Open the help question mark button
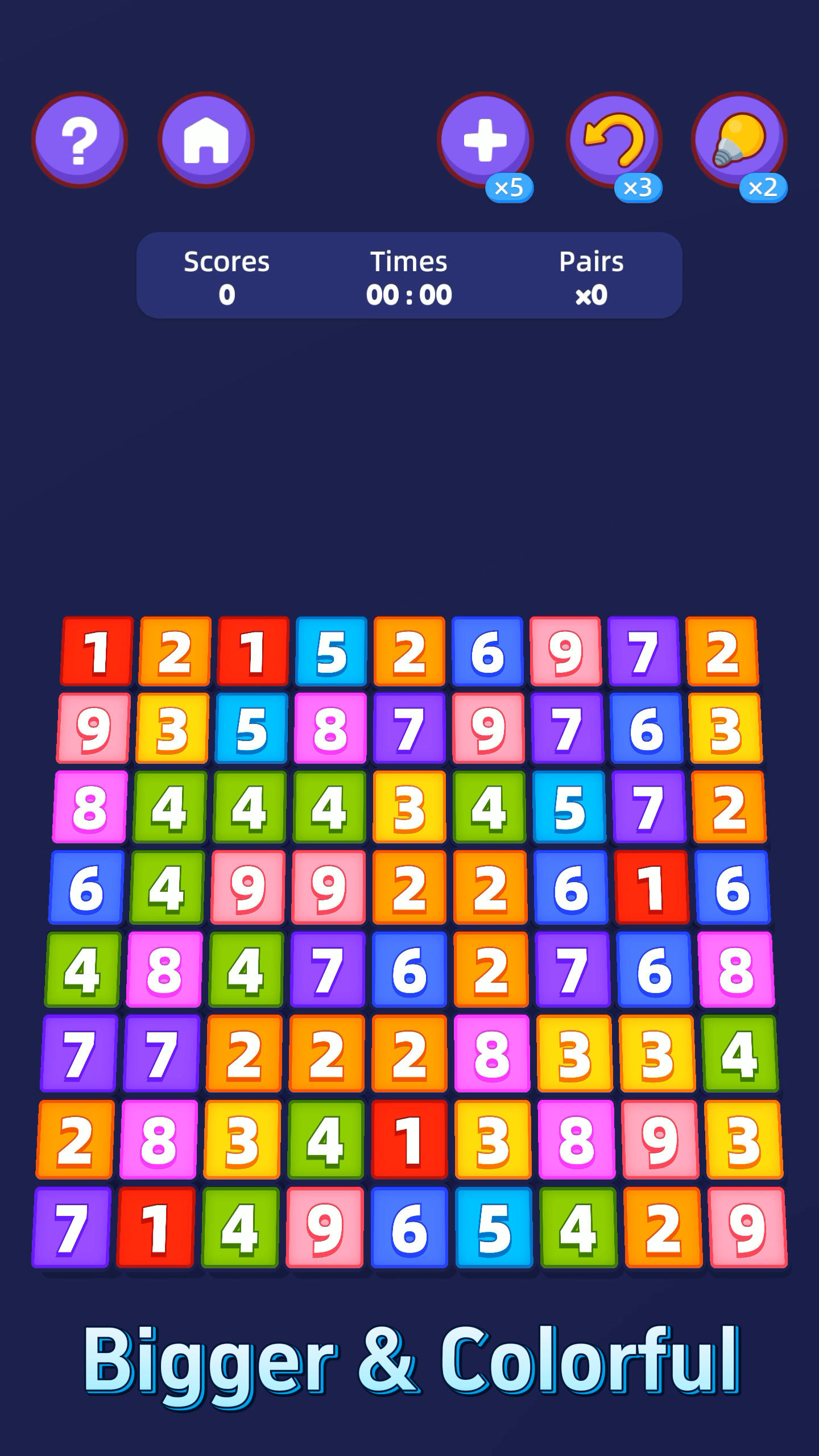The image size is (819, 1456). tap(80, 139)
